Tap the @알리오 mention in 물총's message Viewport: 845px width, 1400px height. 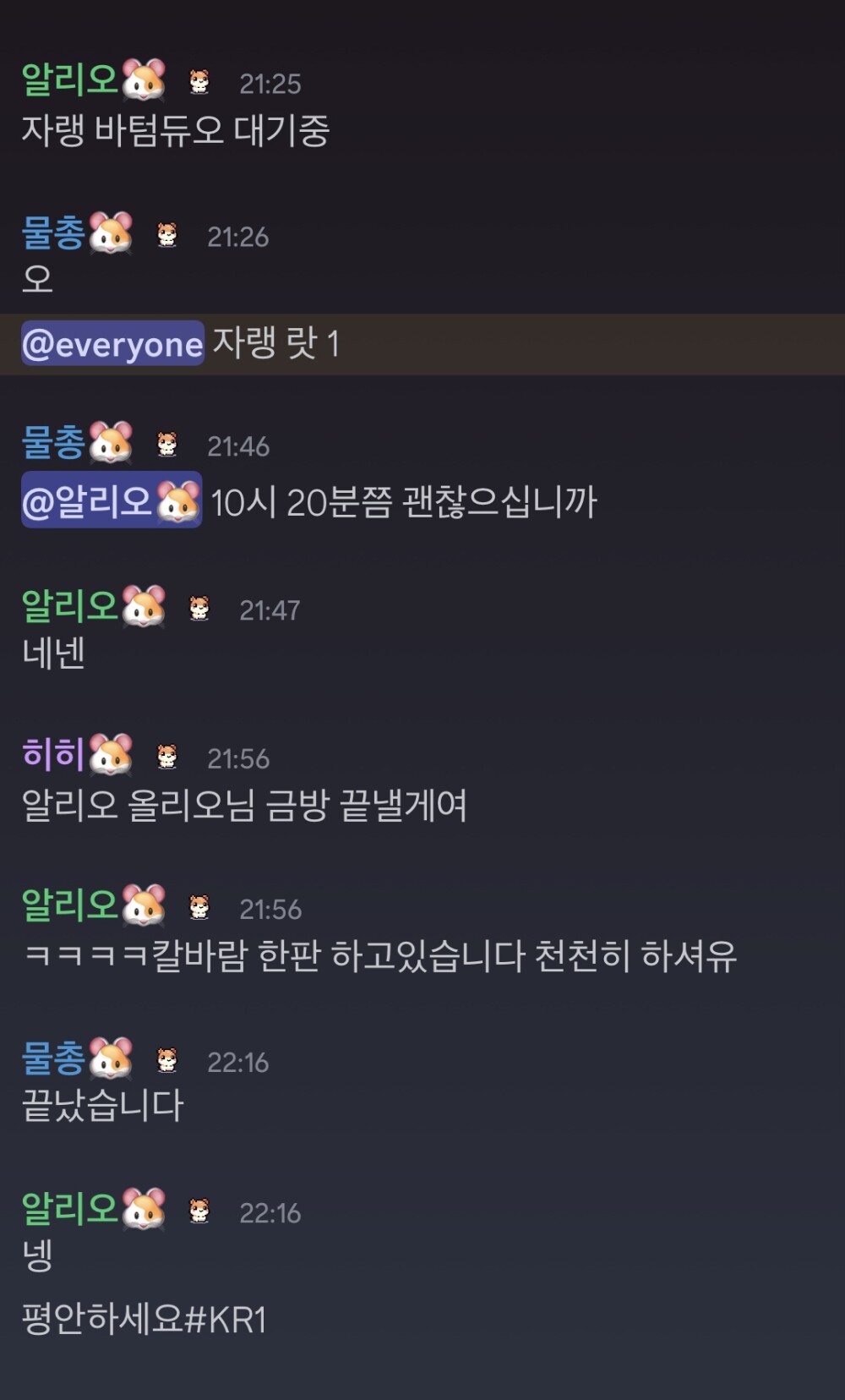(111, 500)
